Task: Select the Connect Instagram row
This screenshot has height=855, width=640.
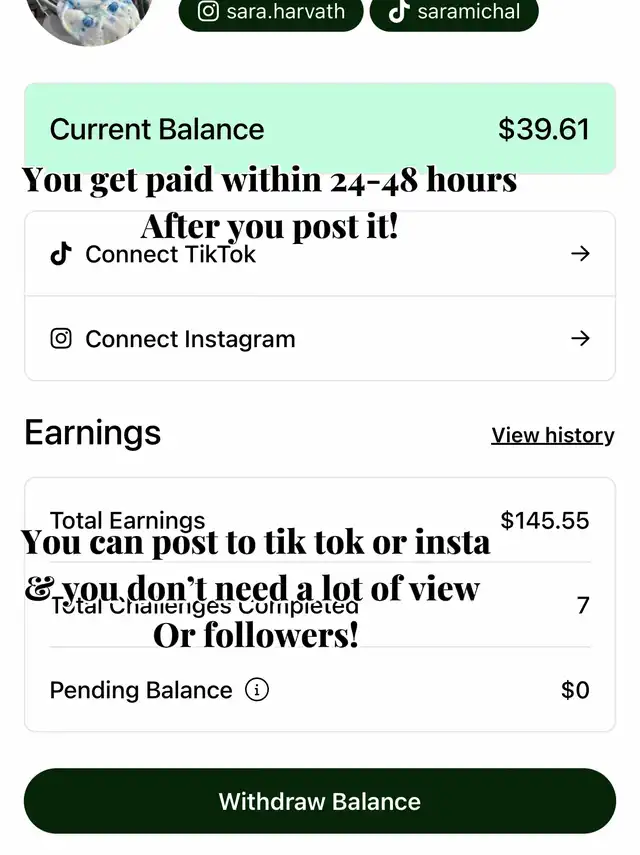Action: (319, 339)
